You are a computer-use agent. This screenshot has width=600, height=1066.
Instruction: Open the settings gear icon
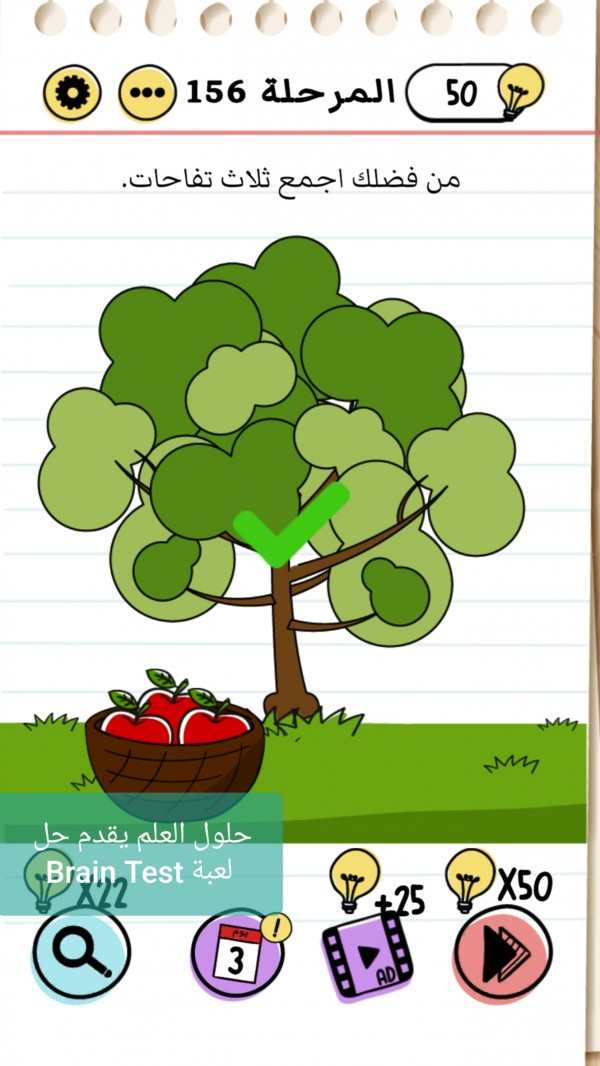point(72,93)
